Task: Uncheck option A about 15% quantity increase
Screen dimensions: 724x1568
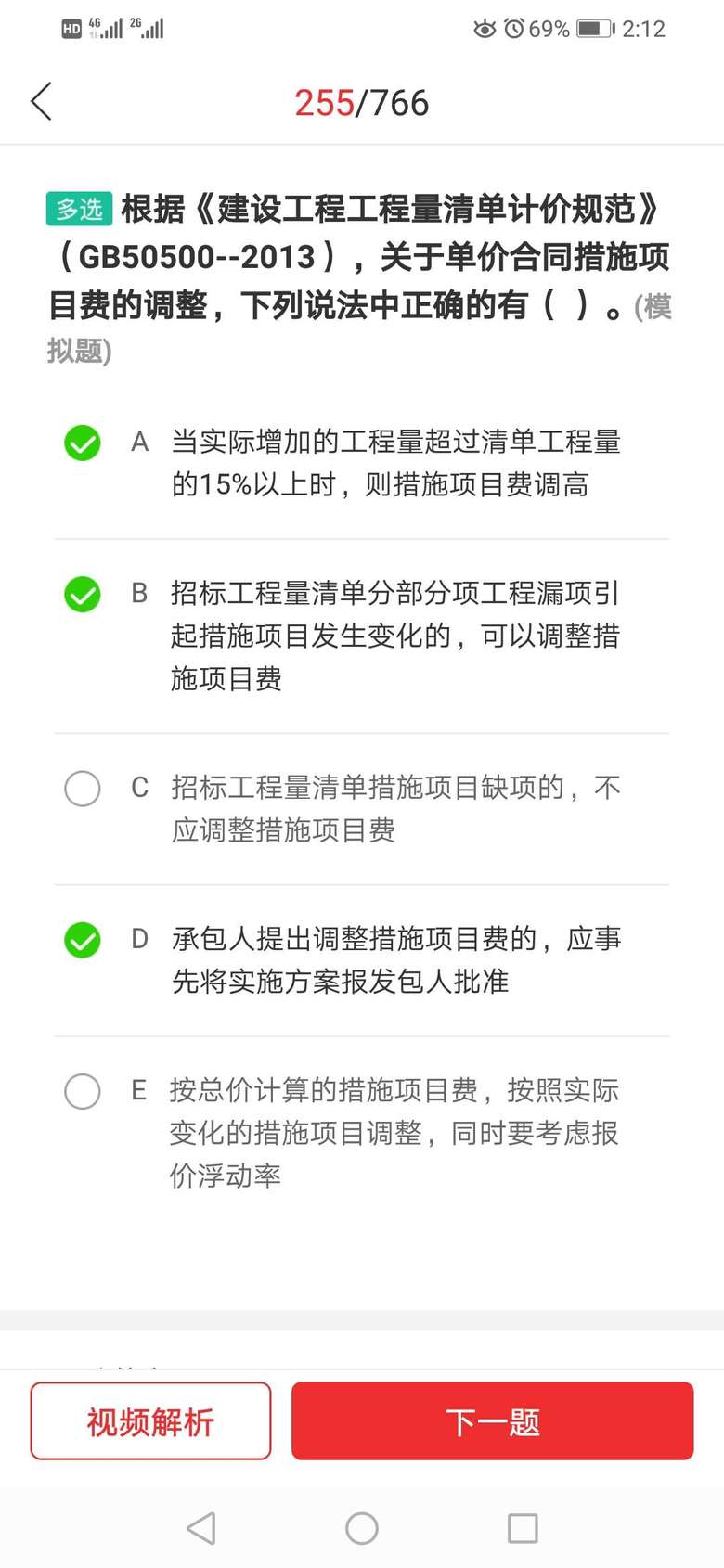Action: click(83, 443)
